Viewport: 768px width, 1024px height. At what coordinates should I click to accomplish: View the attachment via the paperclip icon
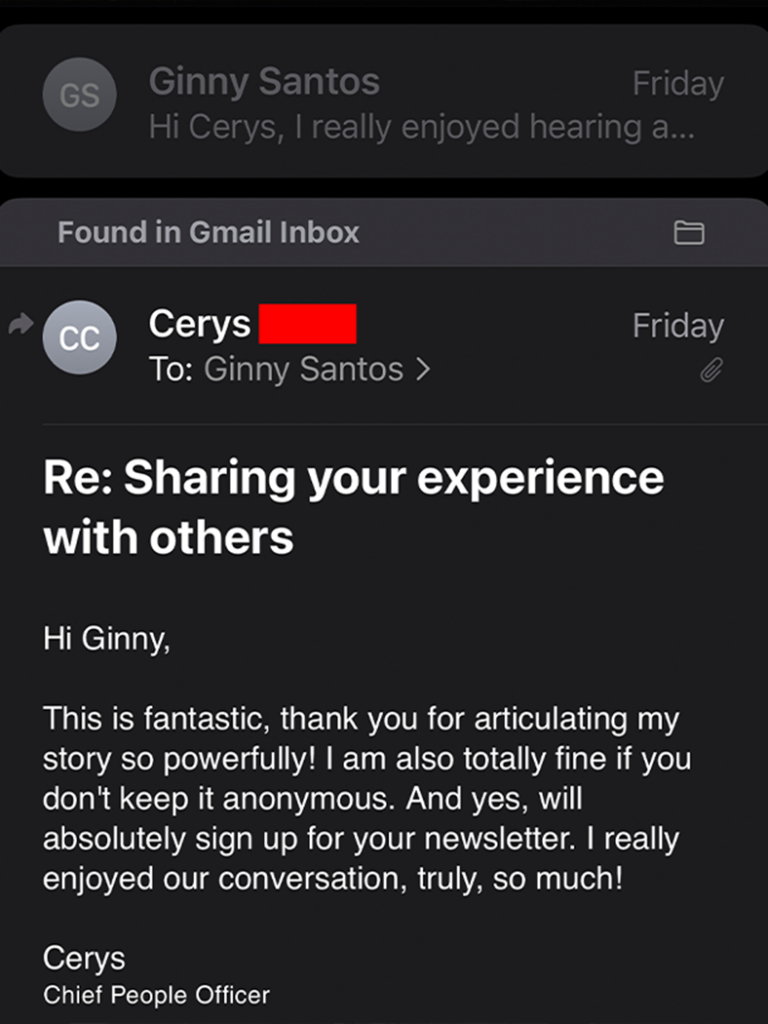tap(710, 372)
